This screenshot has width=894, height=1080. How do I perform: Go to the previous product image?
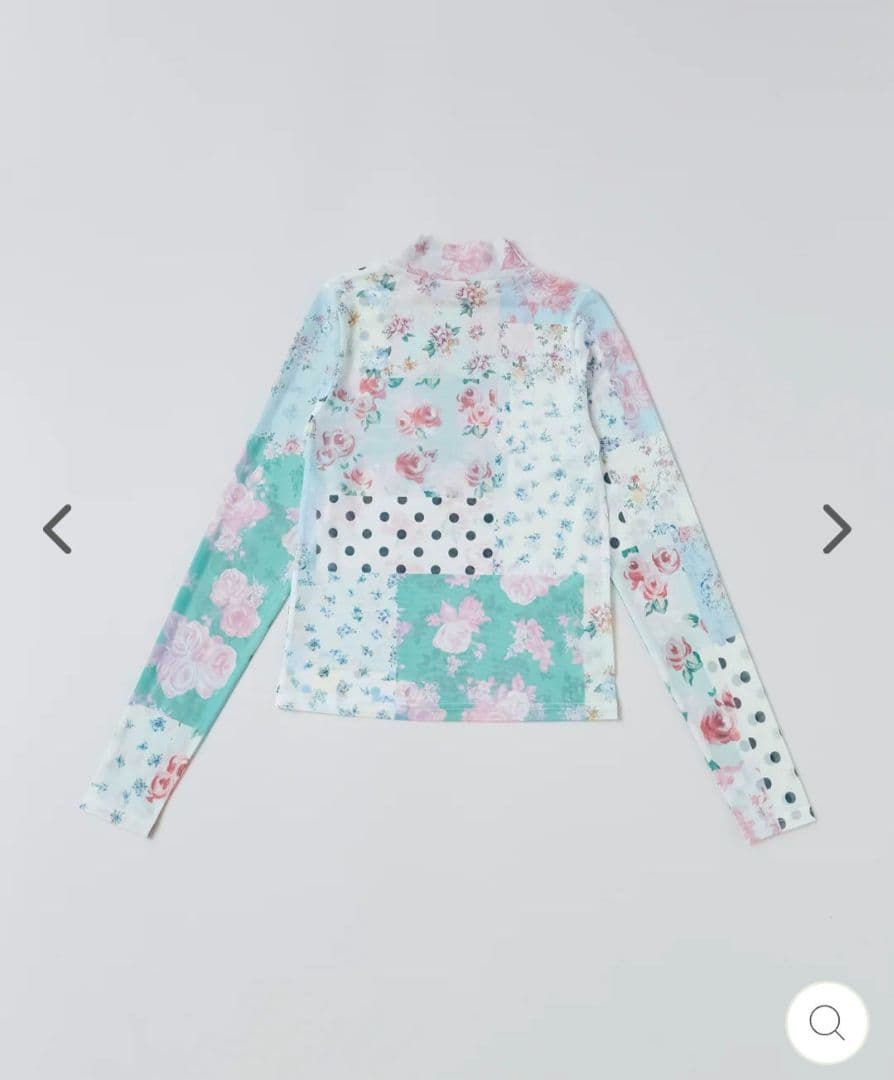58,529
